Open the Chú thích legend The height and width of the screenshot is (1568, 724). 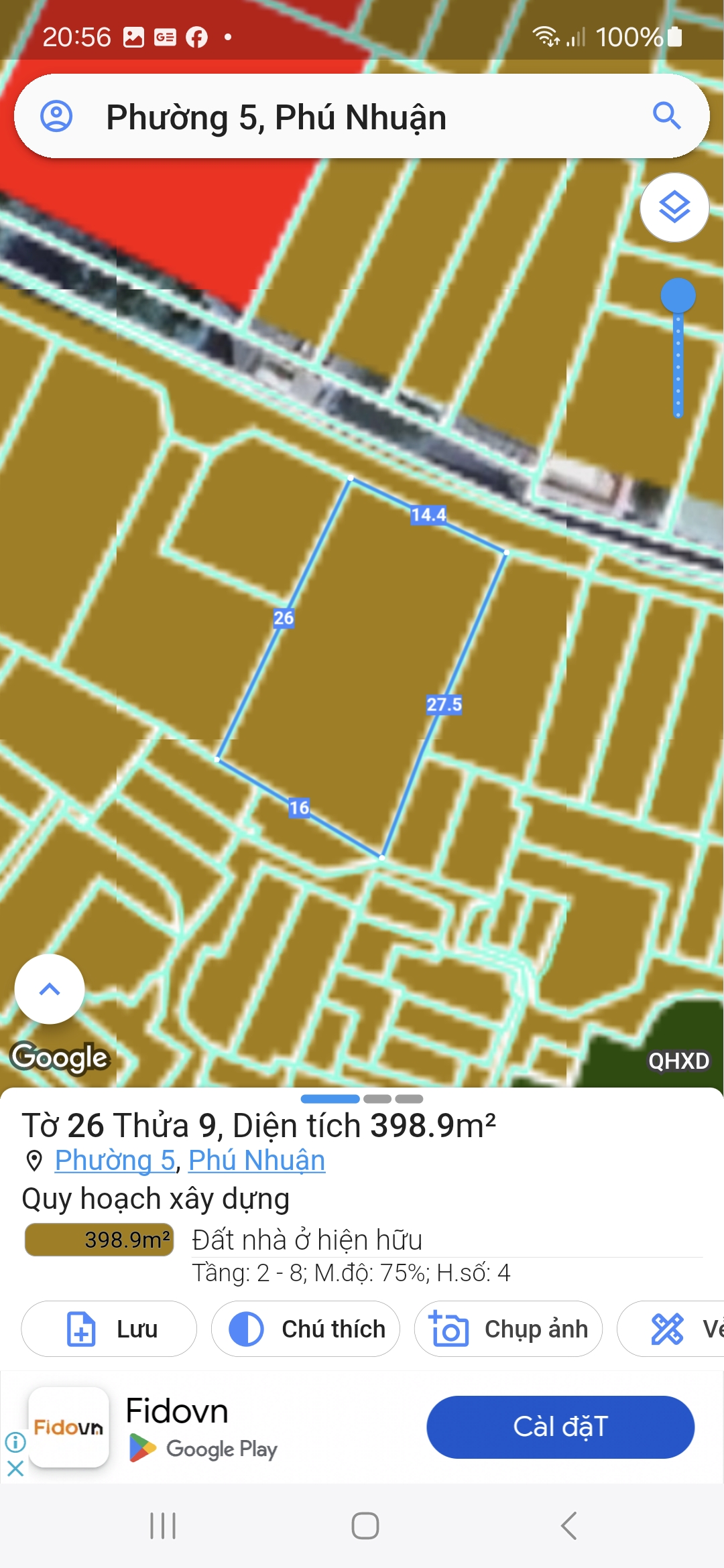point(306,1329)
